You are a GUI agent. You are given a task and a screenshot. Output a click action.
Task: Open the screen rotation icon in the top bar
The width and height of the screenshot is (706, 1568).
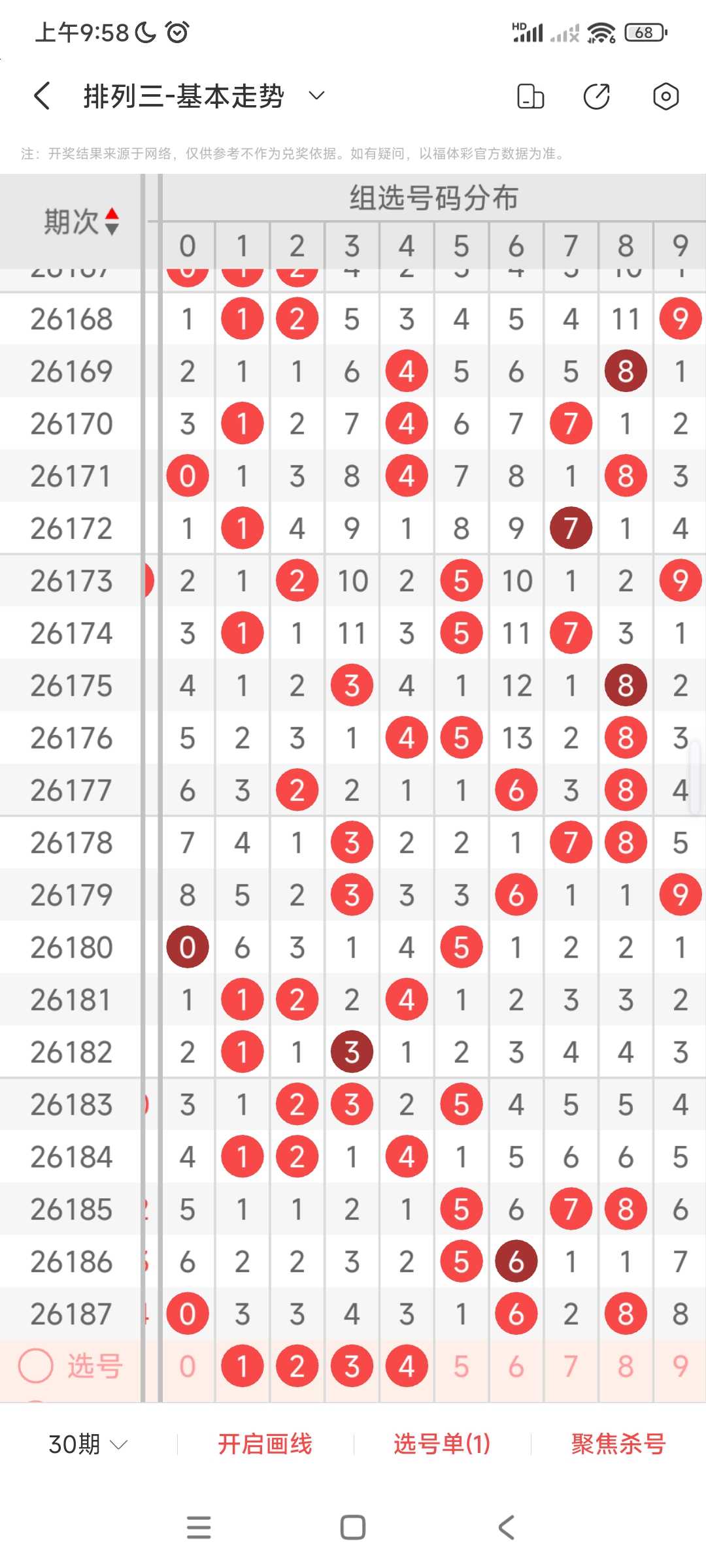[530, 96]
